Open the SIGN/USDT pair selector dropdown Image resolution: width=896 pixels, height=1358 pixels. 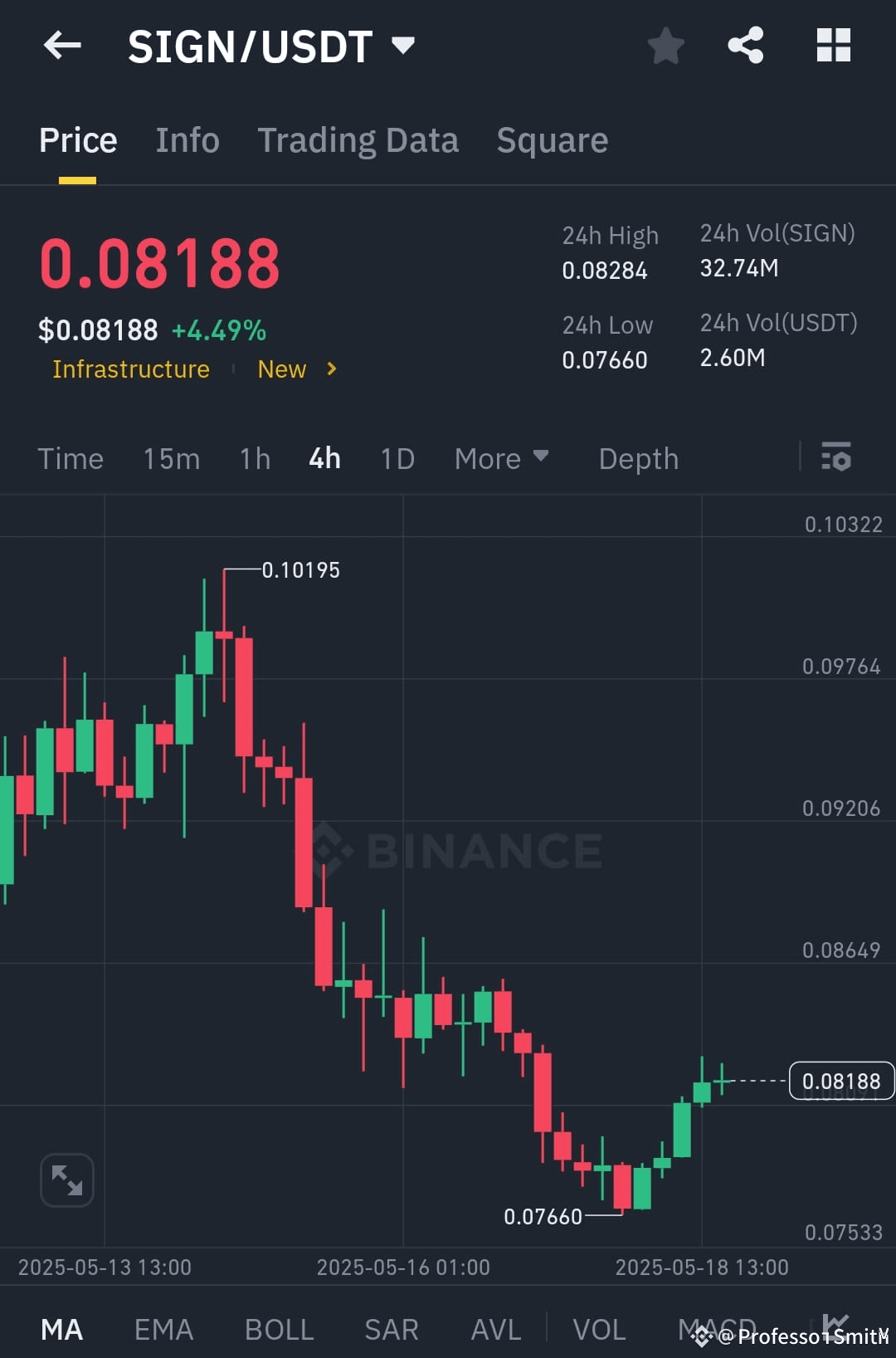coord(404,46)
